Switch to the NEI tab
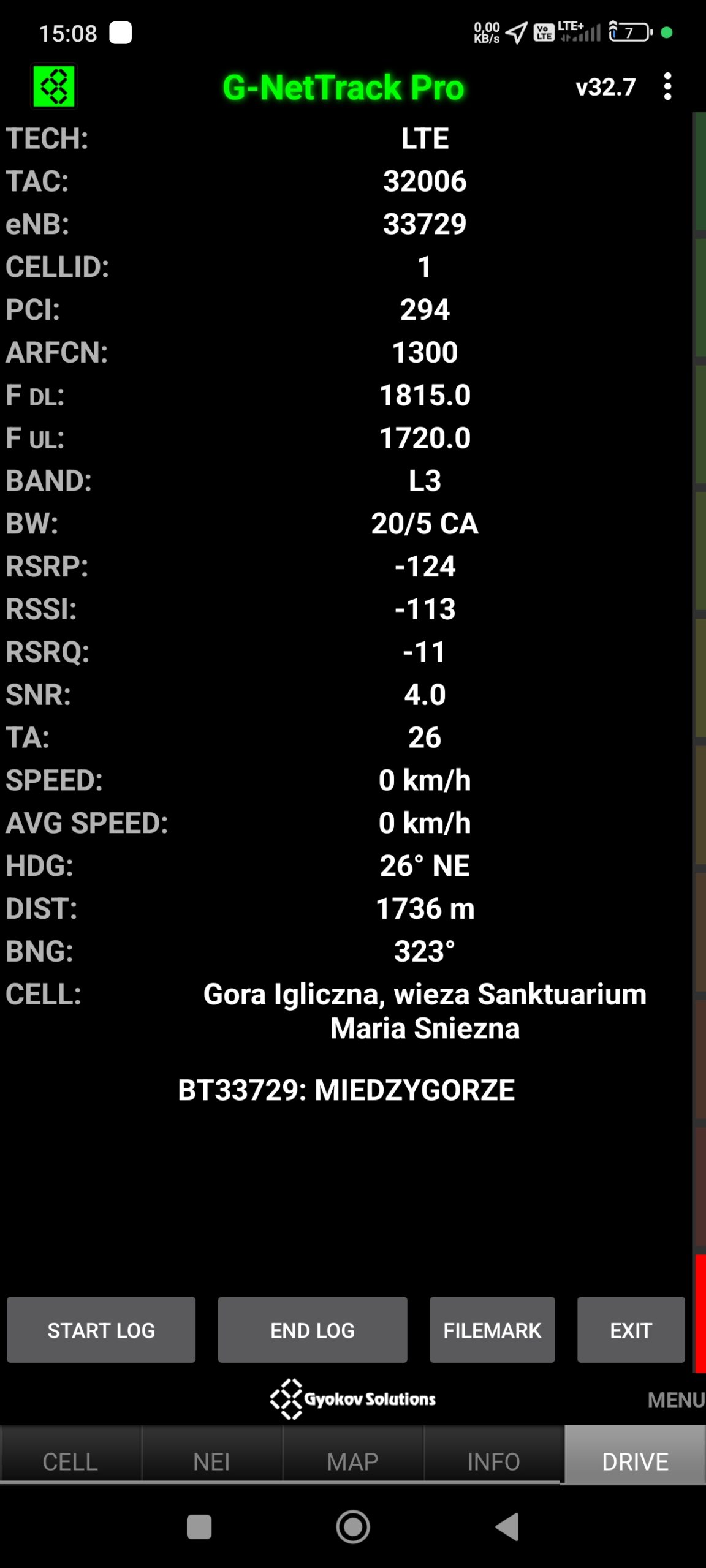The image size is (706, 1568). 211,1461
